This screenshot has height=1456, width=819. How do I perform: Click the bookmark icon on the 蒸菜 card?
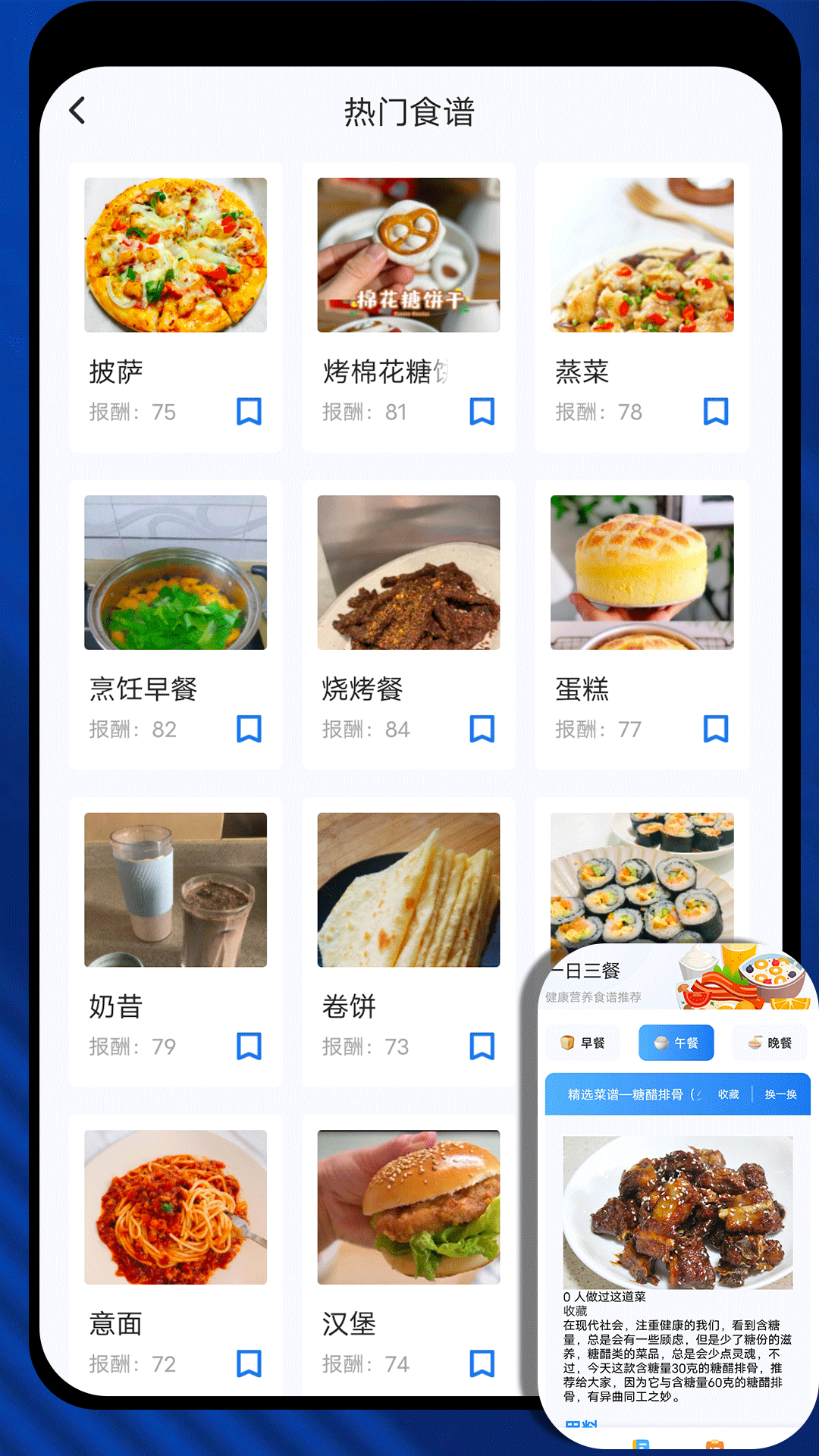click(715, 413)
